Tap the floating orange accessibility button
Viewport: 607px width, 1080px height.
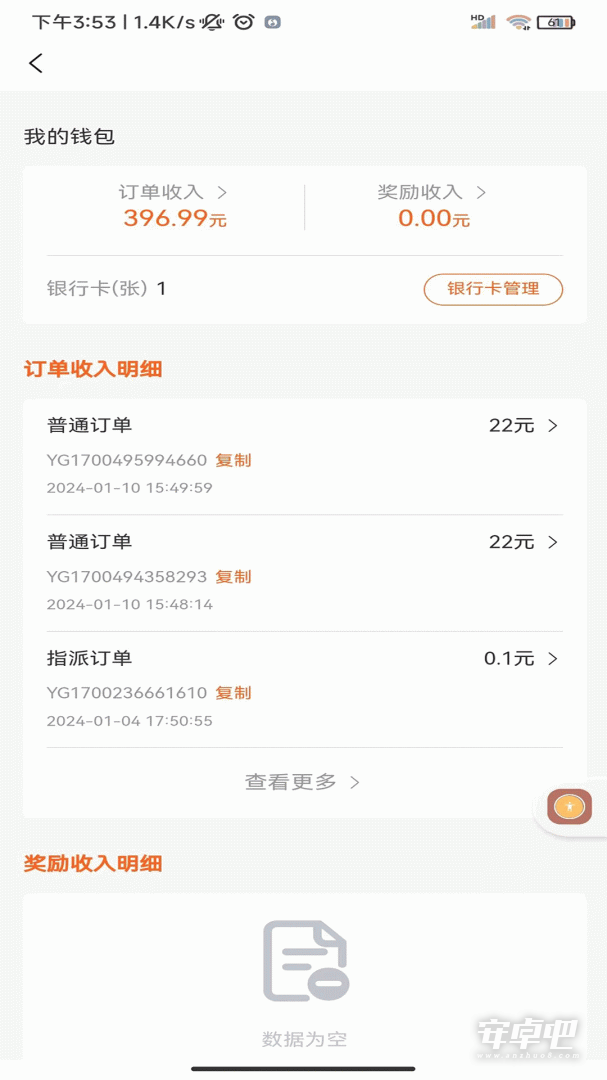[569, 807]
